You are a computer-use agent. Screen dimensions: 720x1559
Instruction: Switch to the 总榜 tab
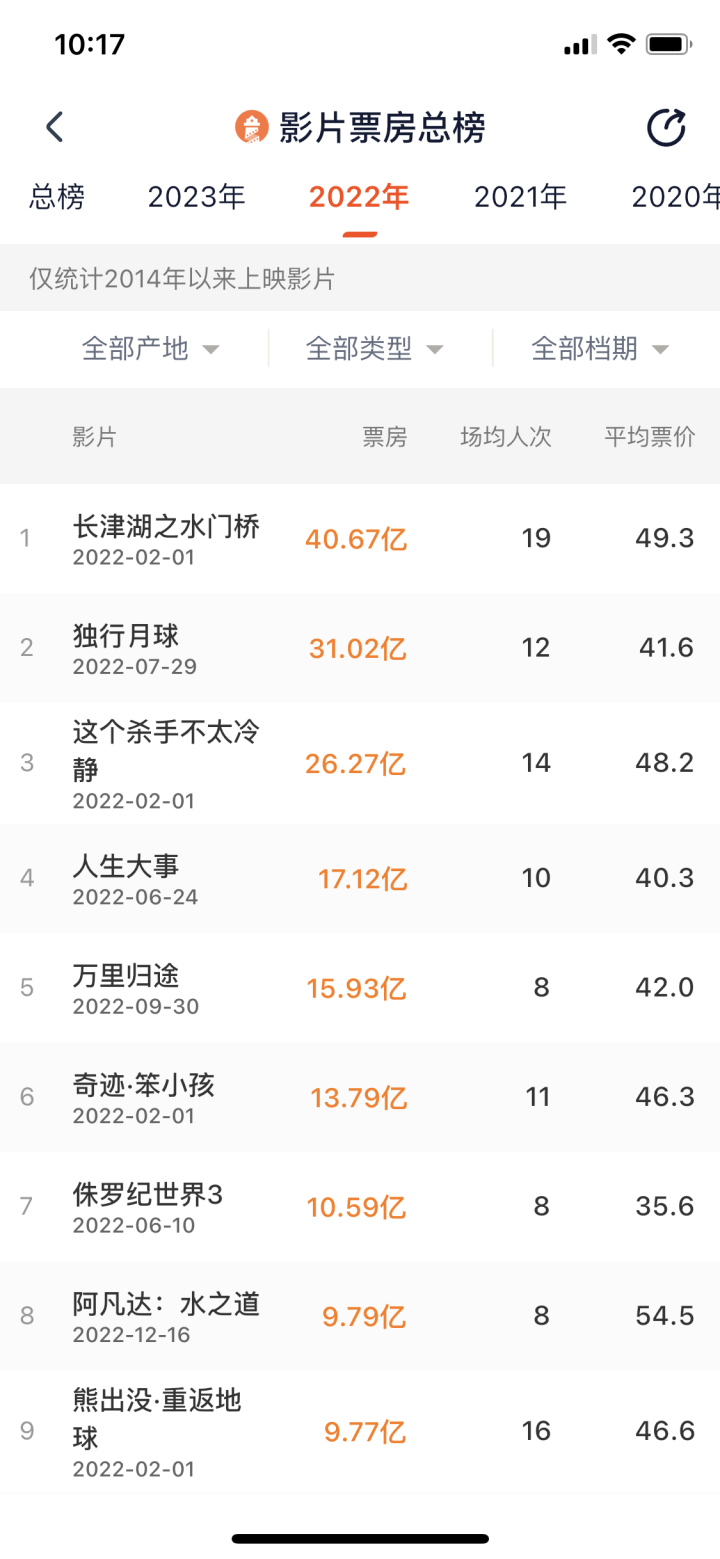click(x=57, y=197)
